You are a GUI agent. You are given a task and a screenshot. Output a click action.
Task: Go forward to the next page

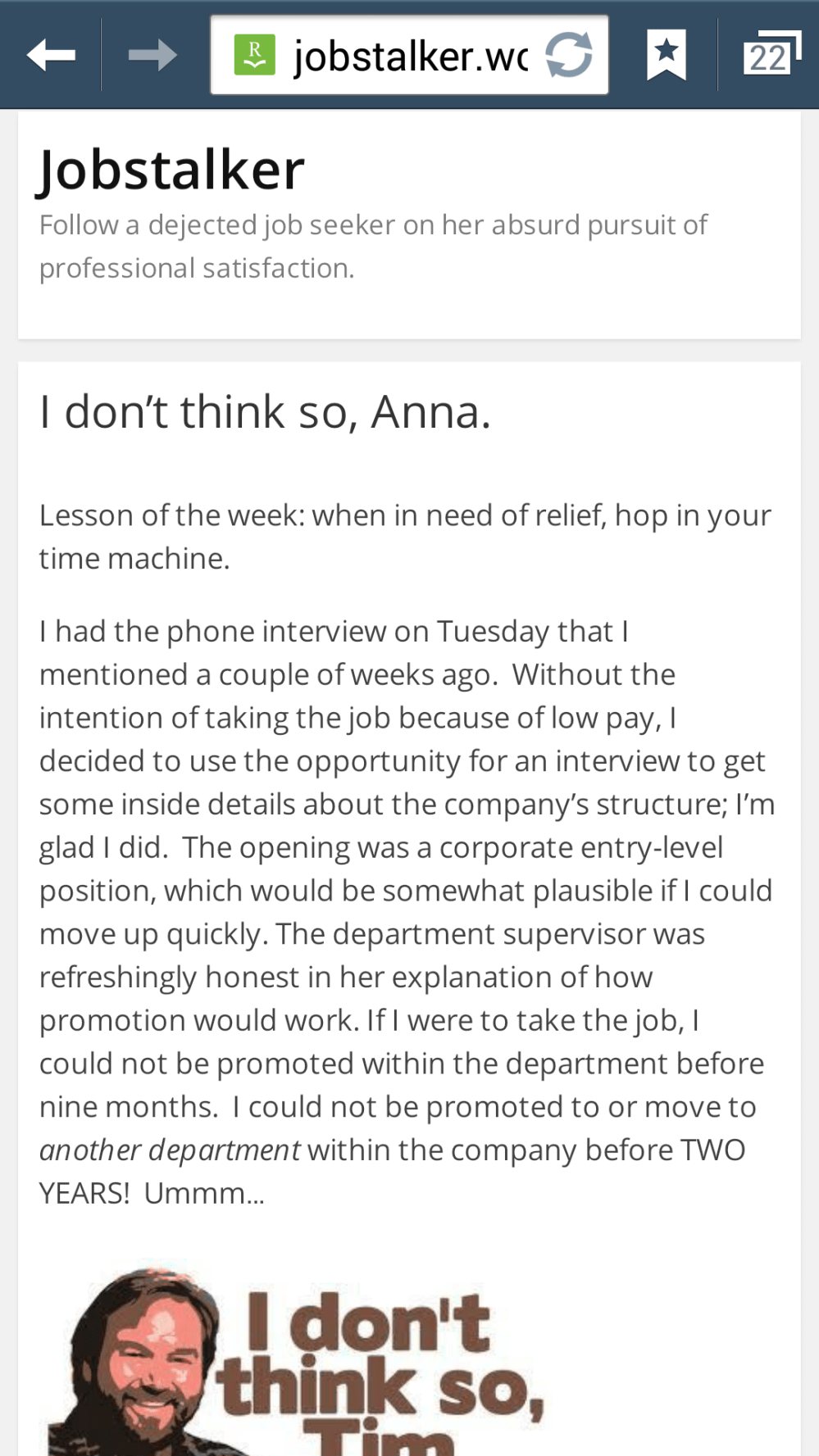click(152, 56)
